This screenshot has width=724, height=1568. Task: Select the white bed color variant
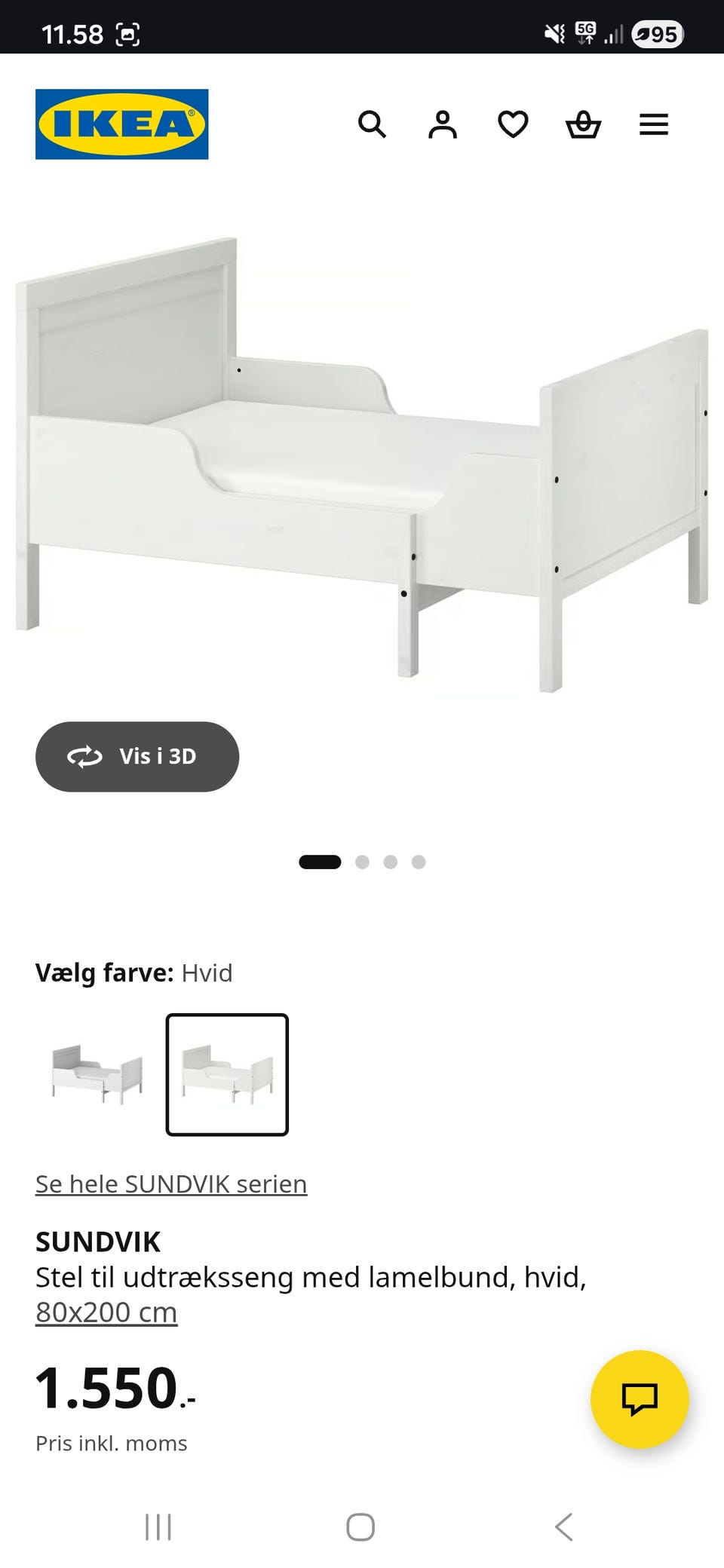coord(228,1074)
